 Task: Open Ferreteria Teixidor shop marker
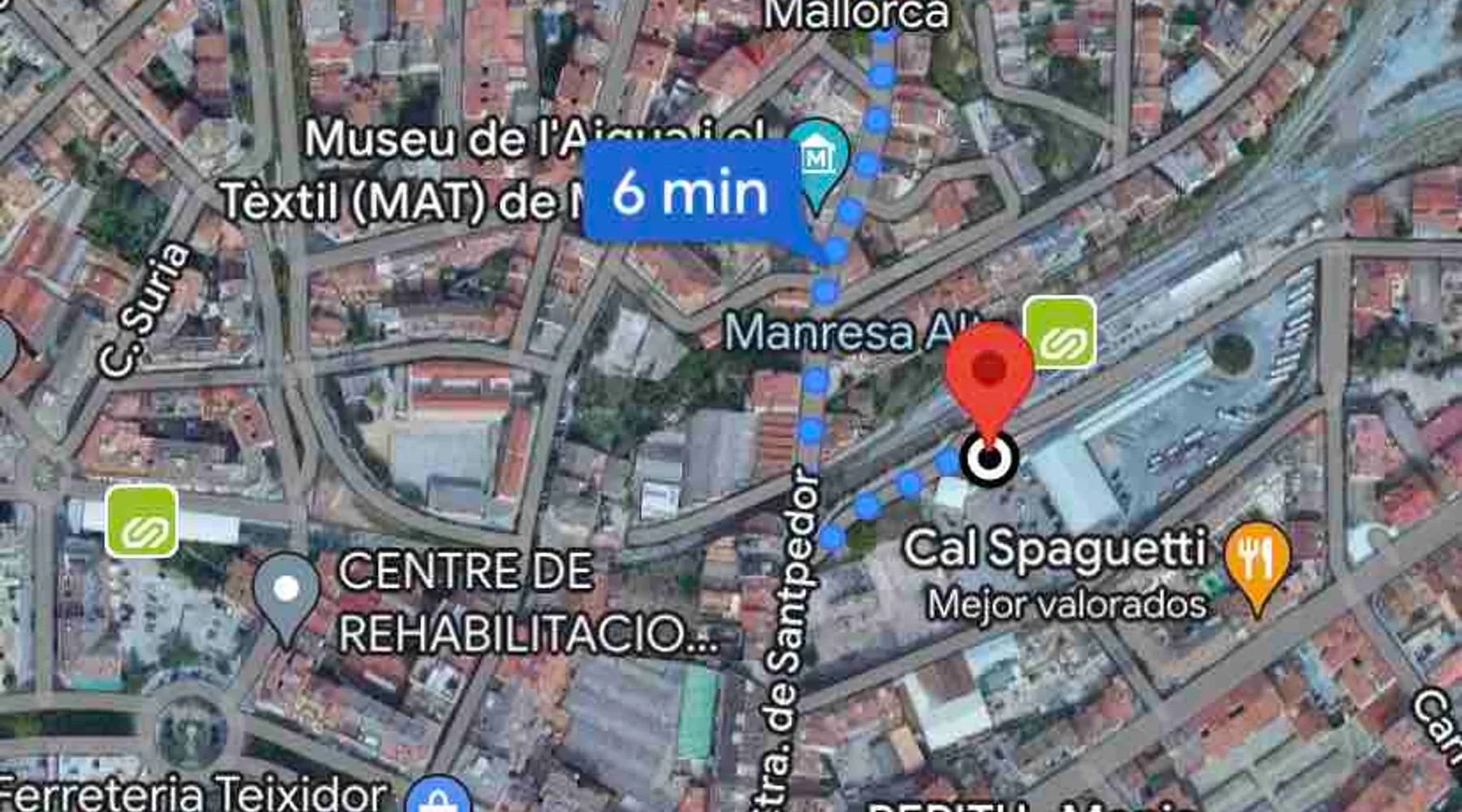tap(439, 797)
